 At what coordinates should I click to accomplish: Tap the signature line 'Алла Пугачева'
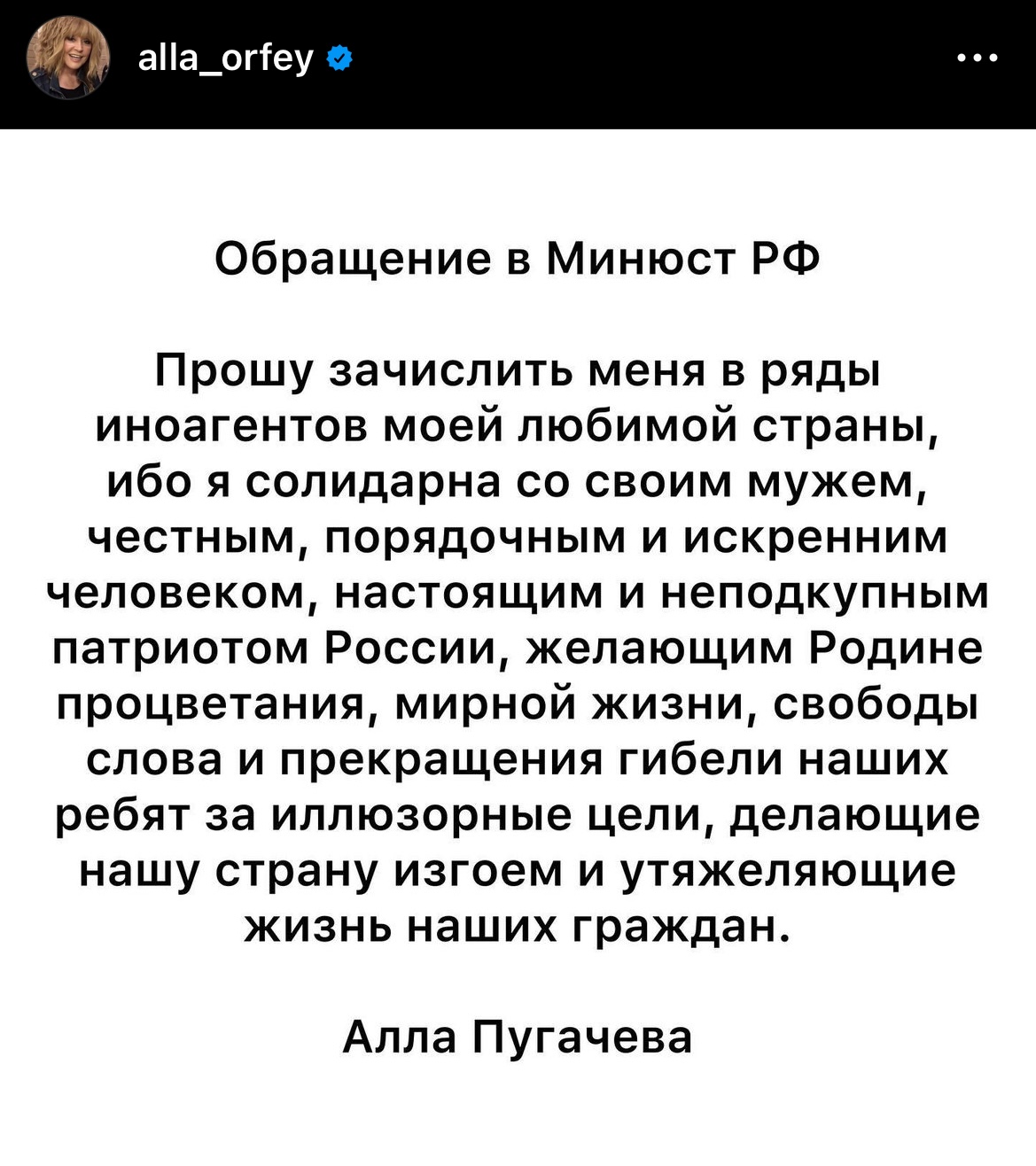[518, 1035]
